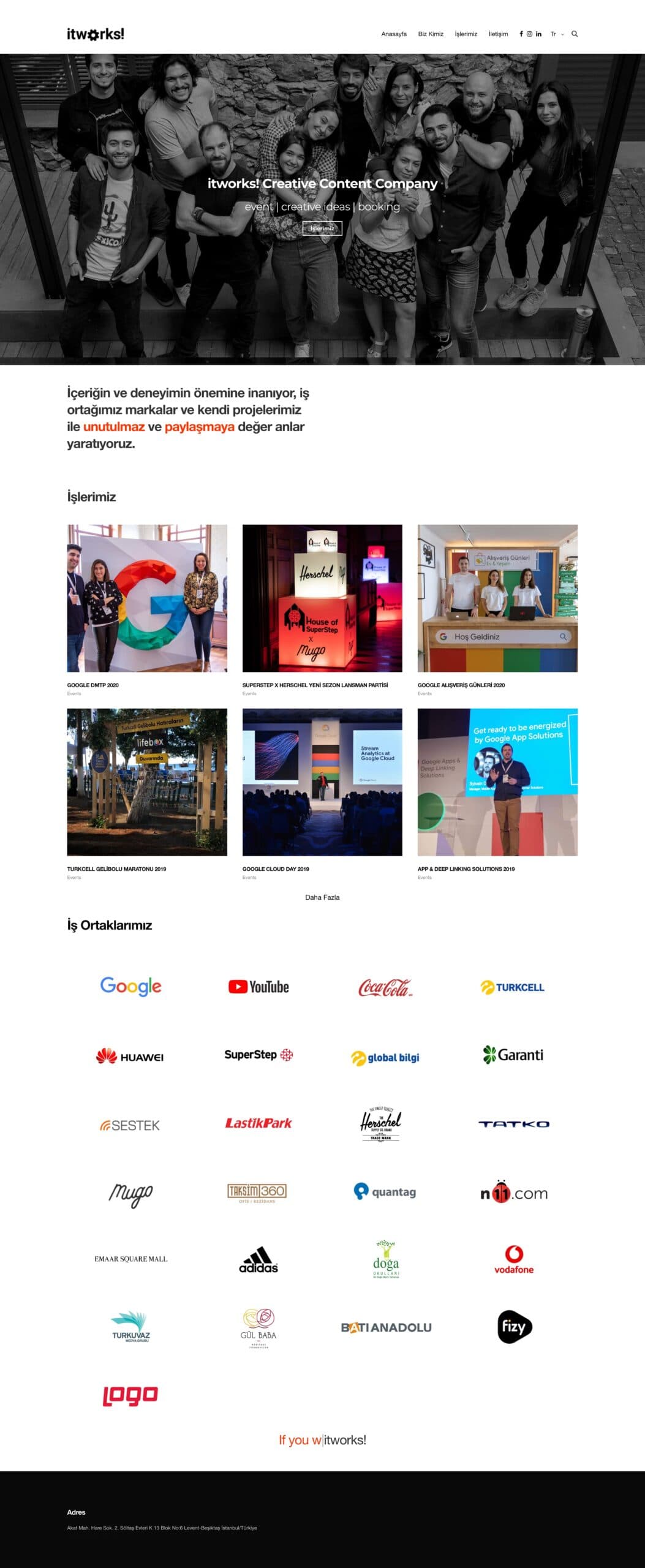The height and width of the screenshot is (1568, 645).
Task: Open the Instagram icon in header
Action: pos(530,34)
